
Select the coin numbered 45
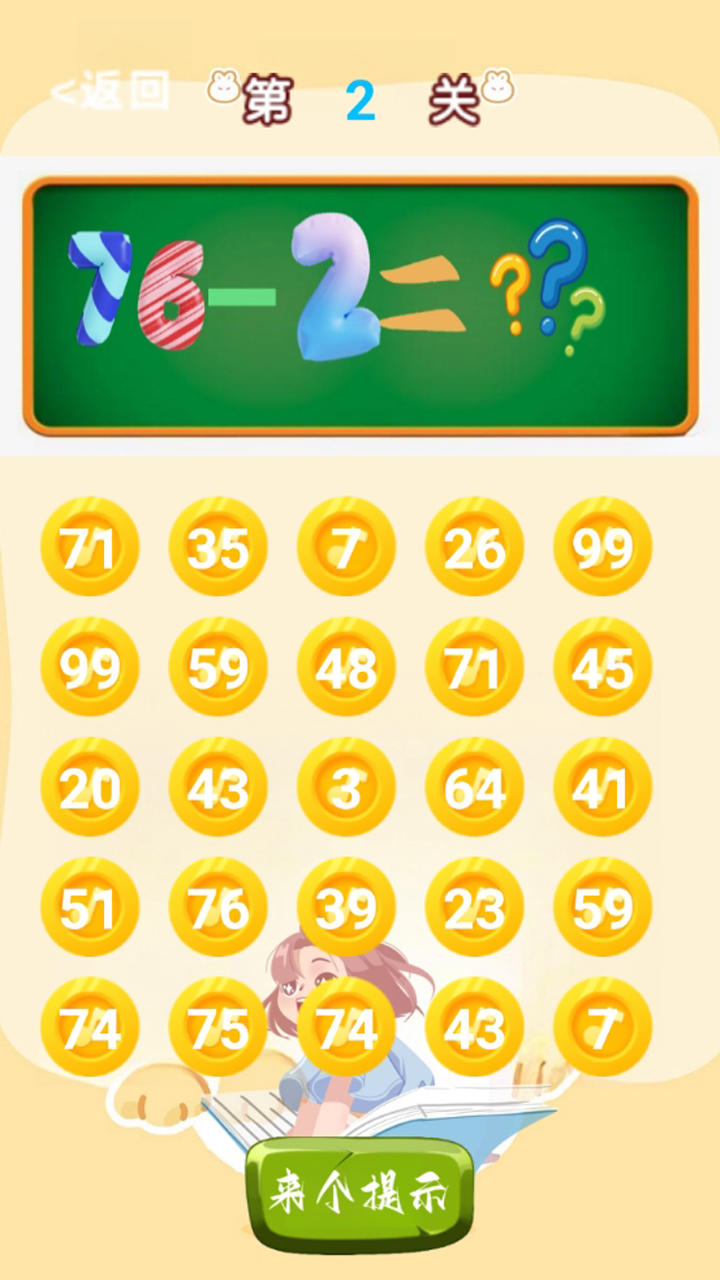(x=602, y=667)
